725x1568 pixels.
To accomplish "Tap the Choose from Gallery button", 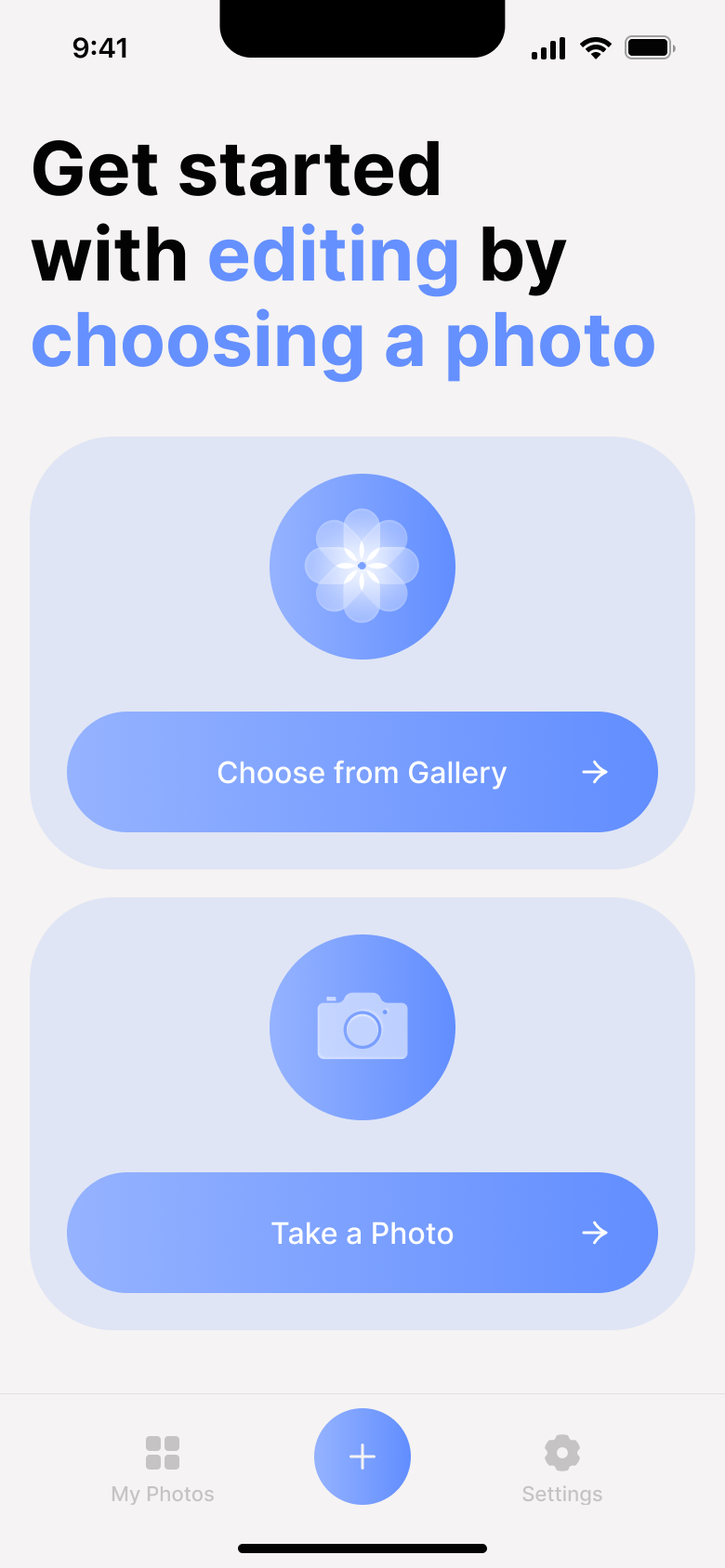I will point(362,772).
